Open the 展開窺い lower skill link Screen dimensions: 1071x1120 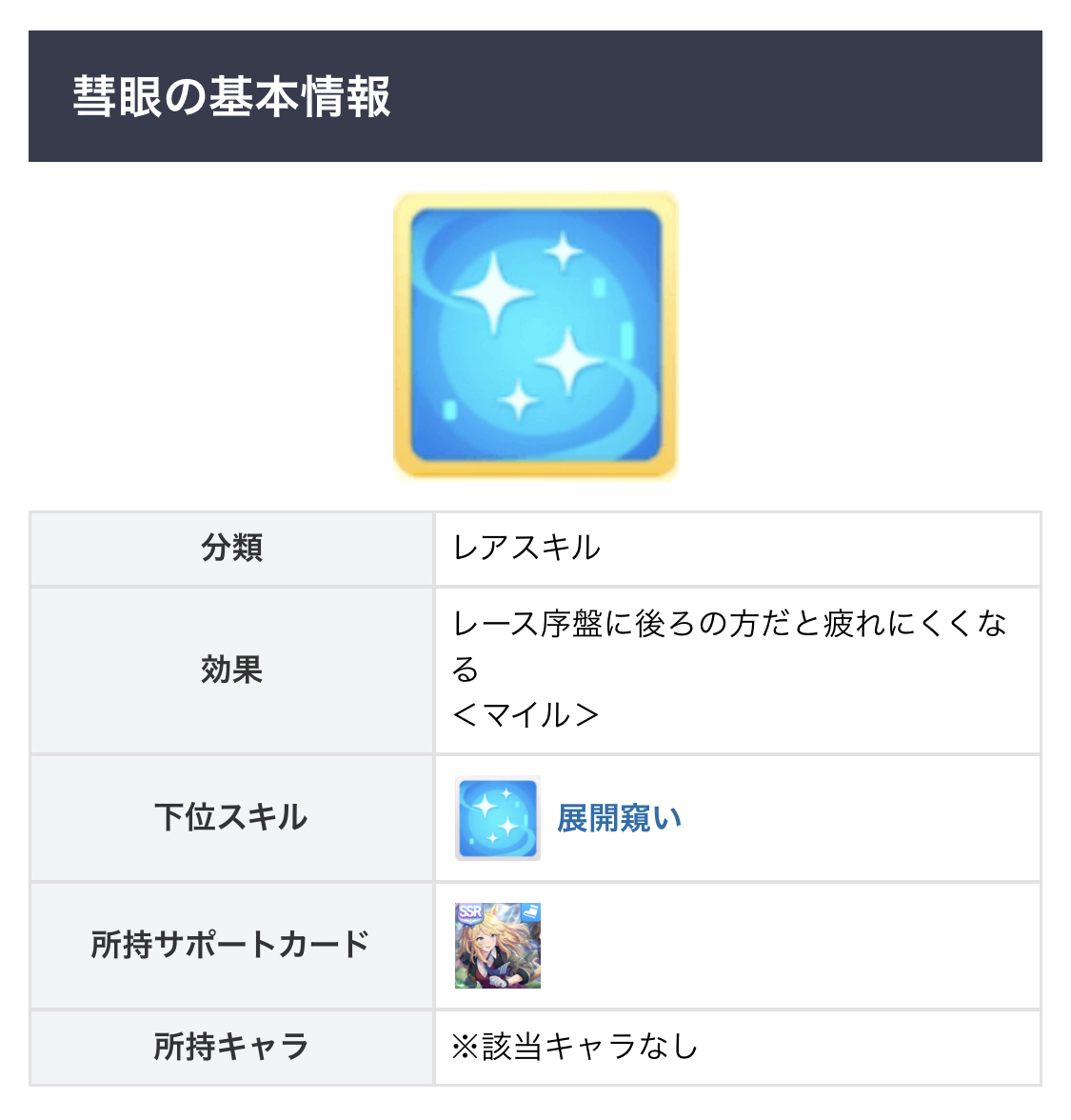pos(619,818)
